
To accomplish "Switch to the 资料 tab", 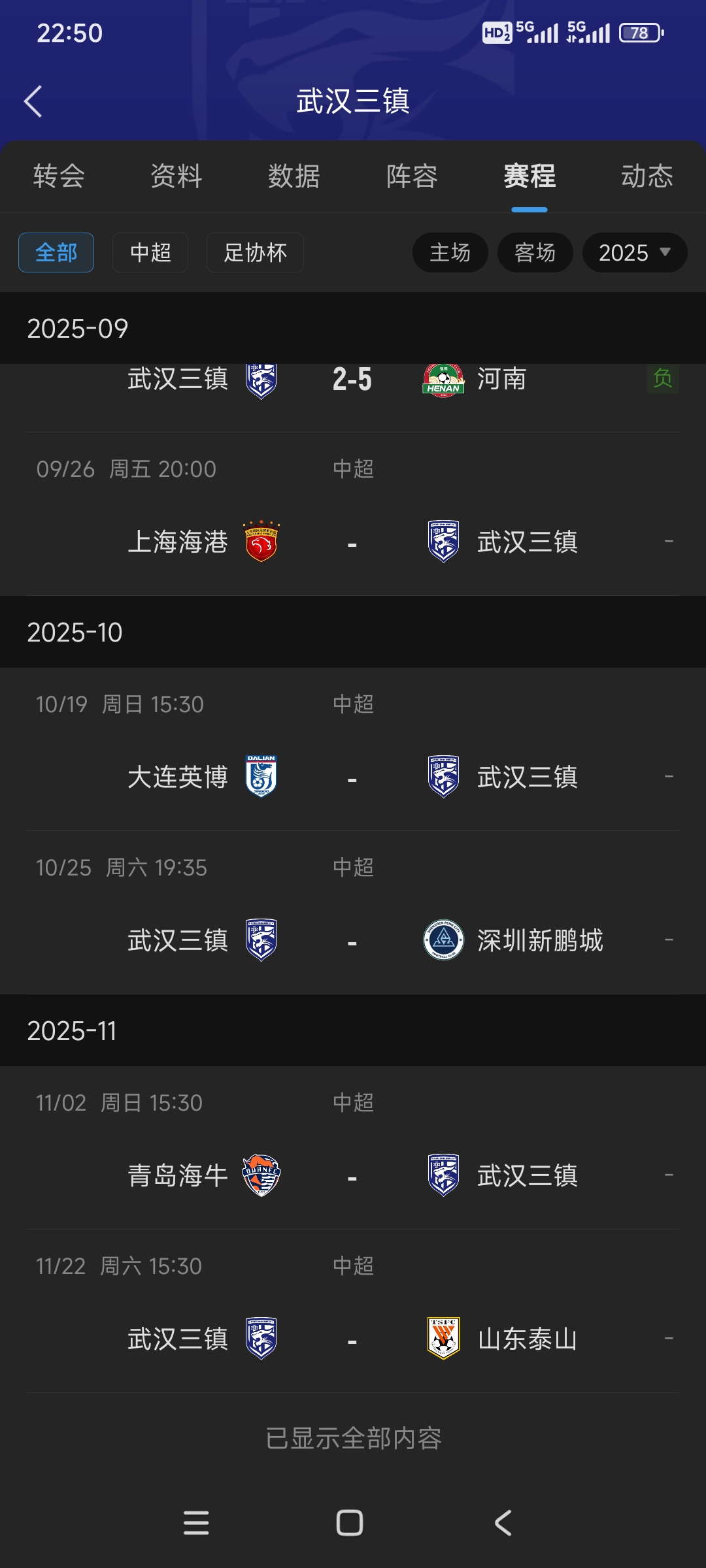I will click(176, 176).
